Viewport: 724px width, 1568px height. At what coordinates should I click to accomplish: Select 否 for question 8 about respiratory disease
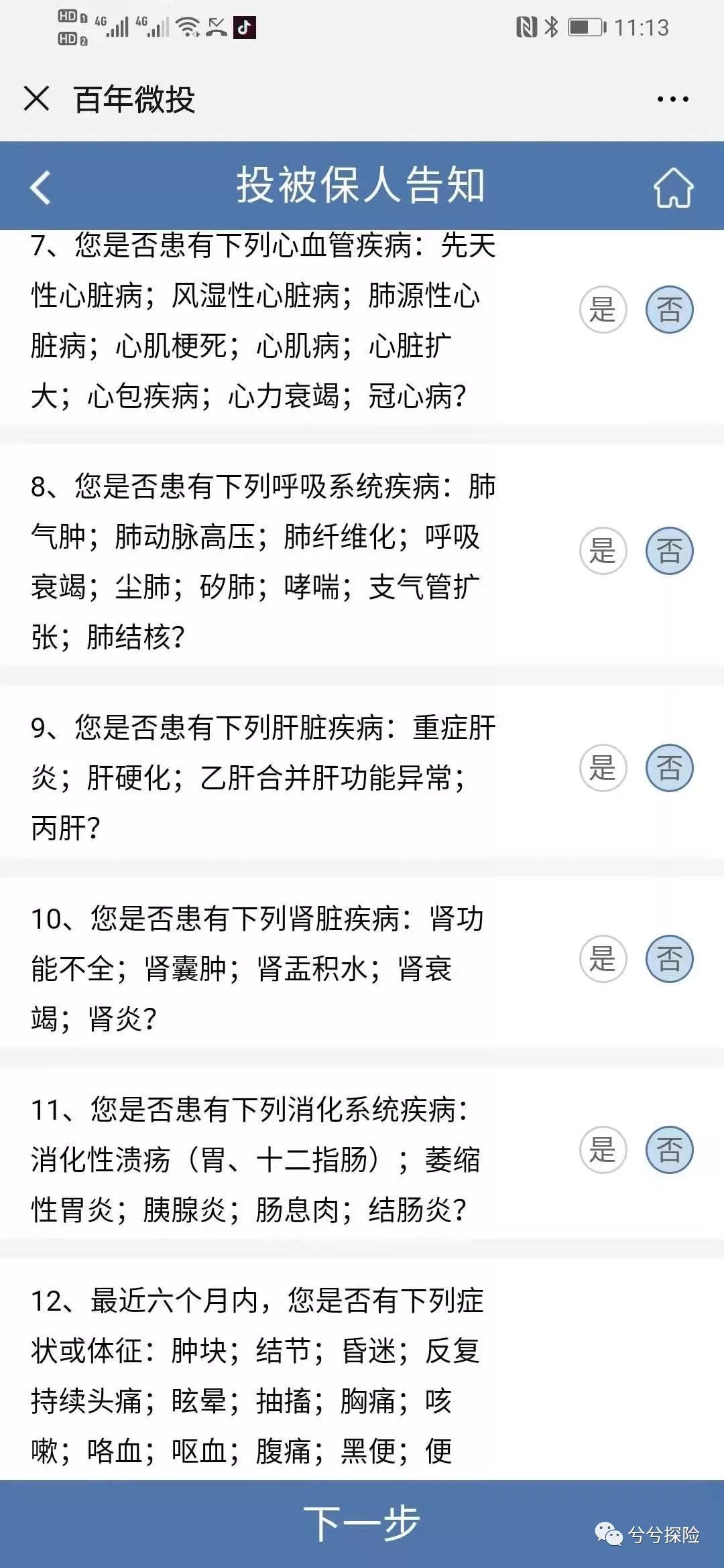pyautogui.click(x=670, y=549)
